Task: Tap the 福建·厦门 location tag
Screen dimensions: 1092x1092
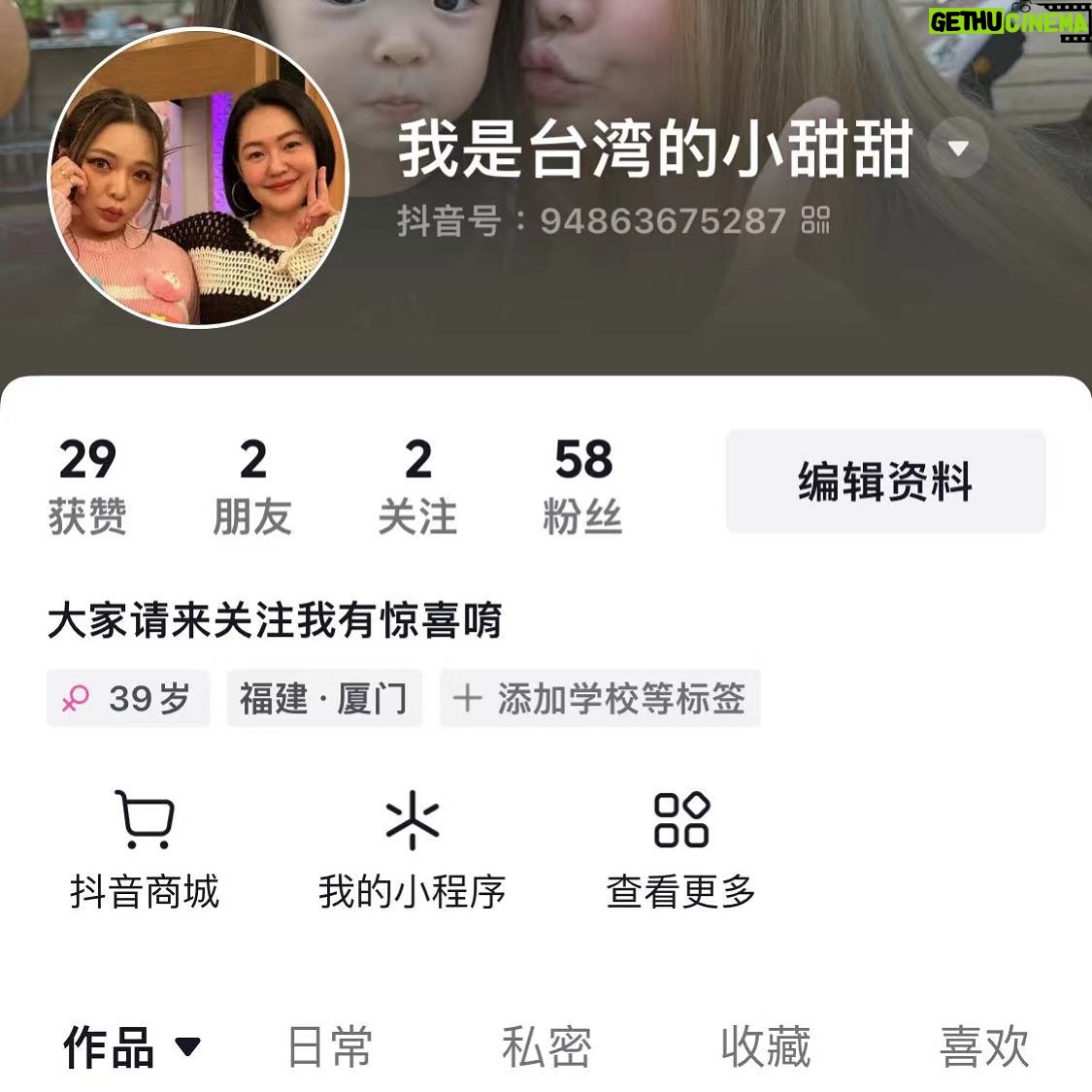Action: pos(323,698)
